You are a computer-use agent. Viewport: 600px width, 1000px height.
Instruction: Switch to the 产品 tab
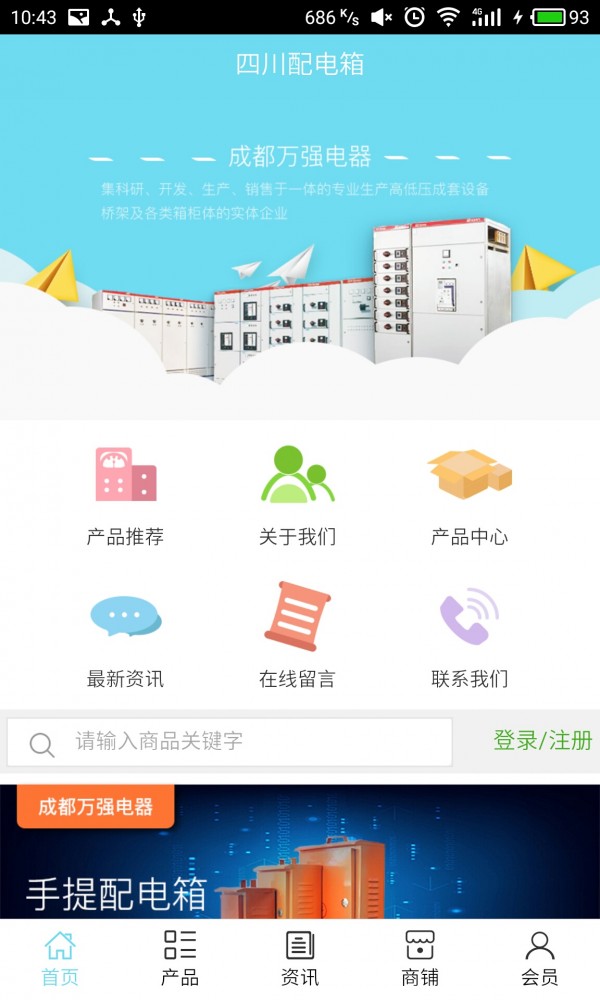(x=180, y=957)
